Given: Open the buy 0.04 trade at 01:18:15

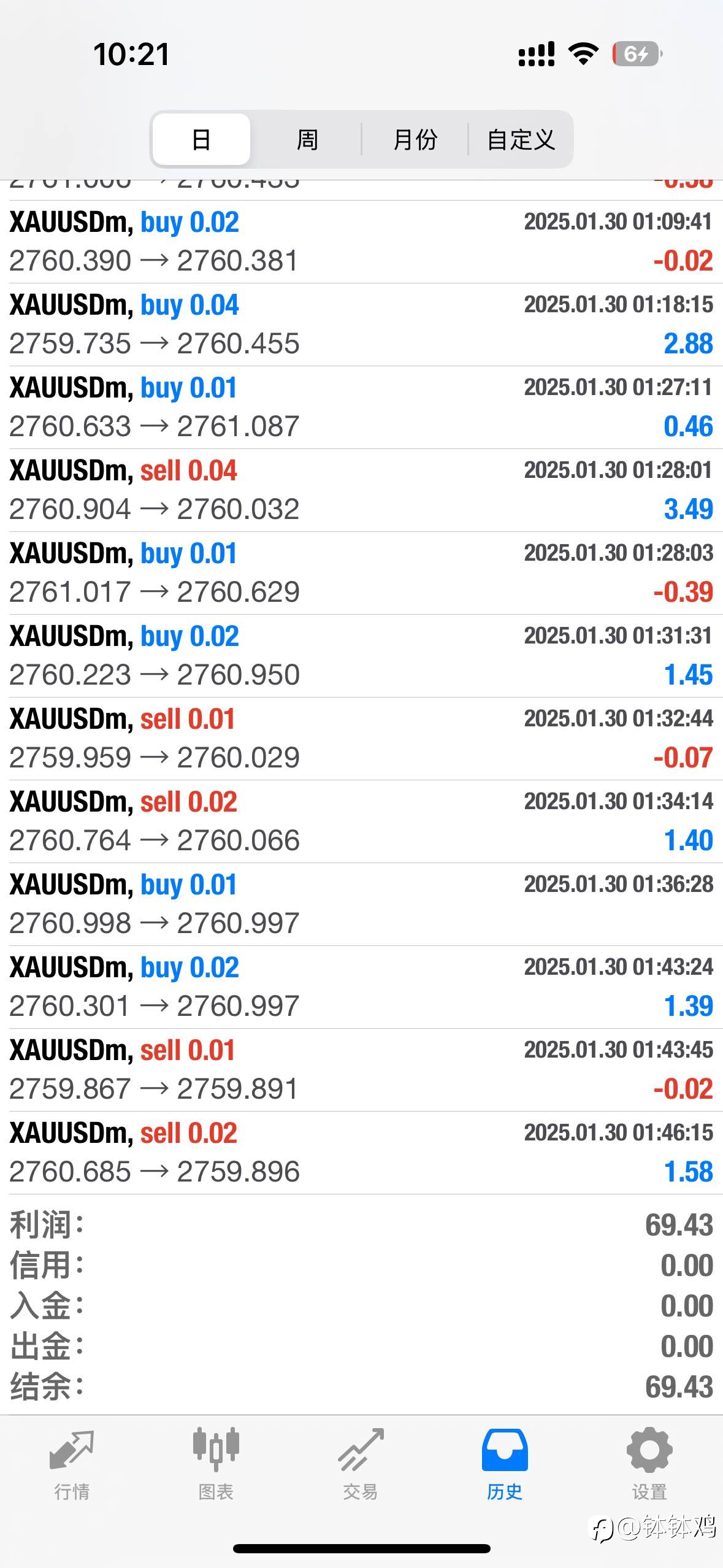Looking at the screenshot, I should [x=361, y=325].
